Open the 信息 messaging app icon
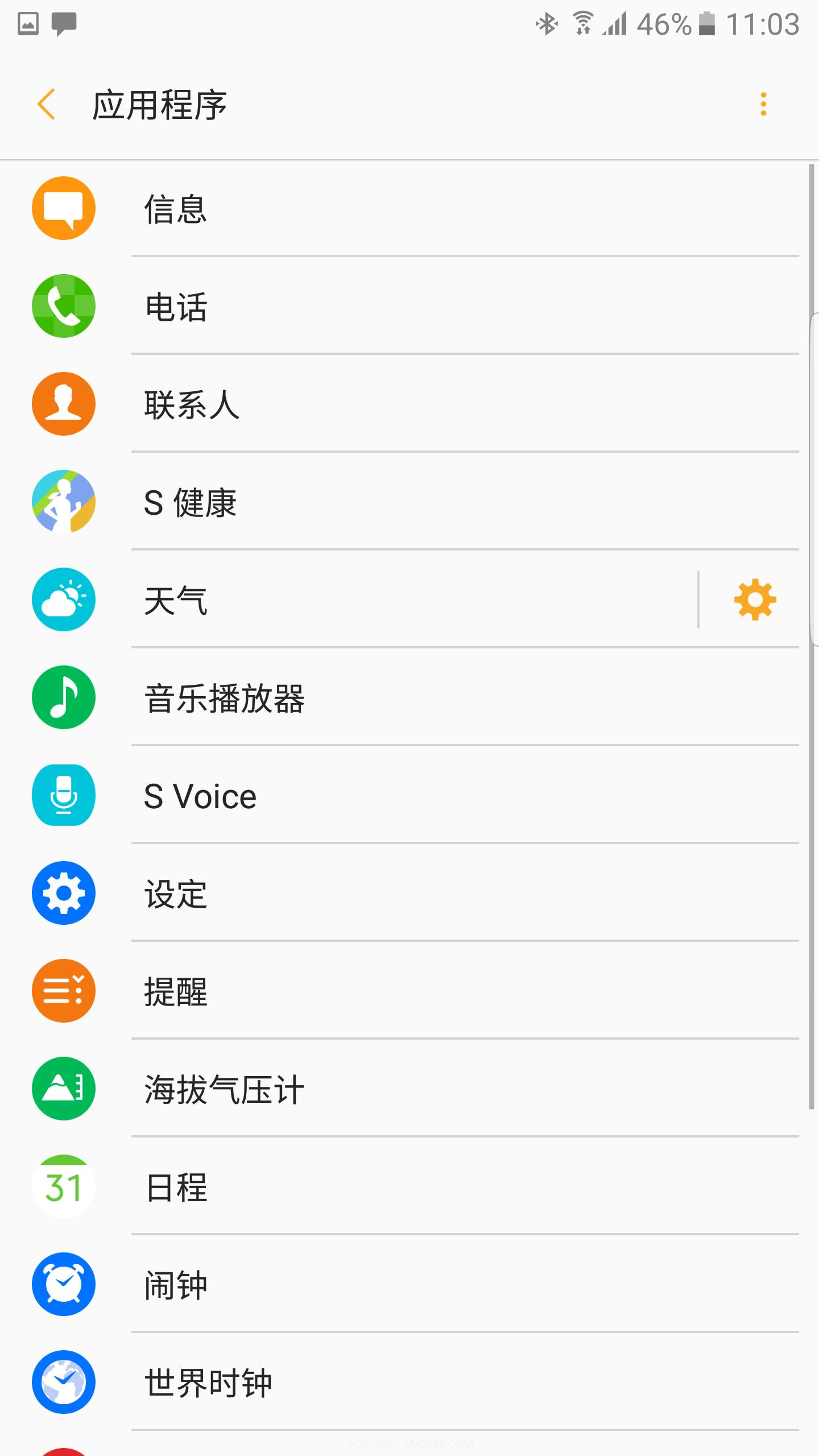 pyautogui.click(x=63, y=209)
